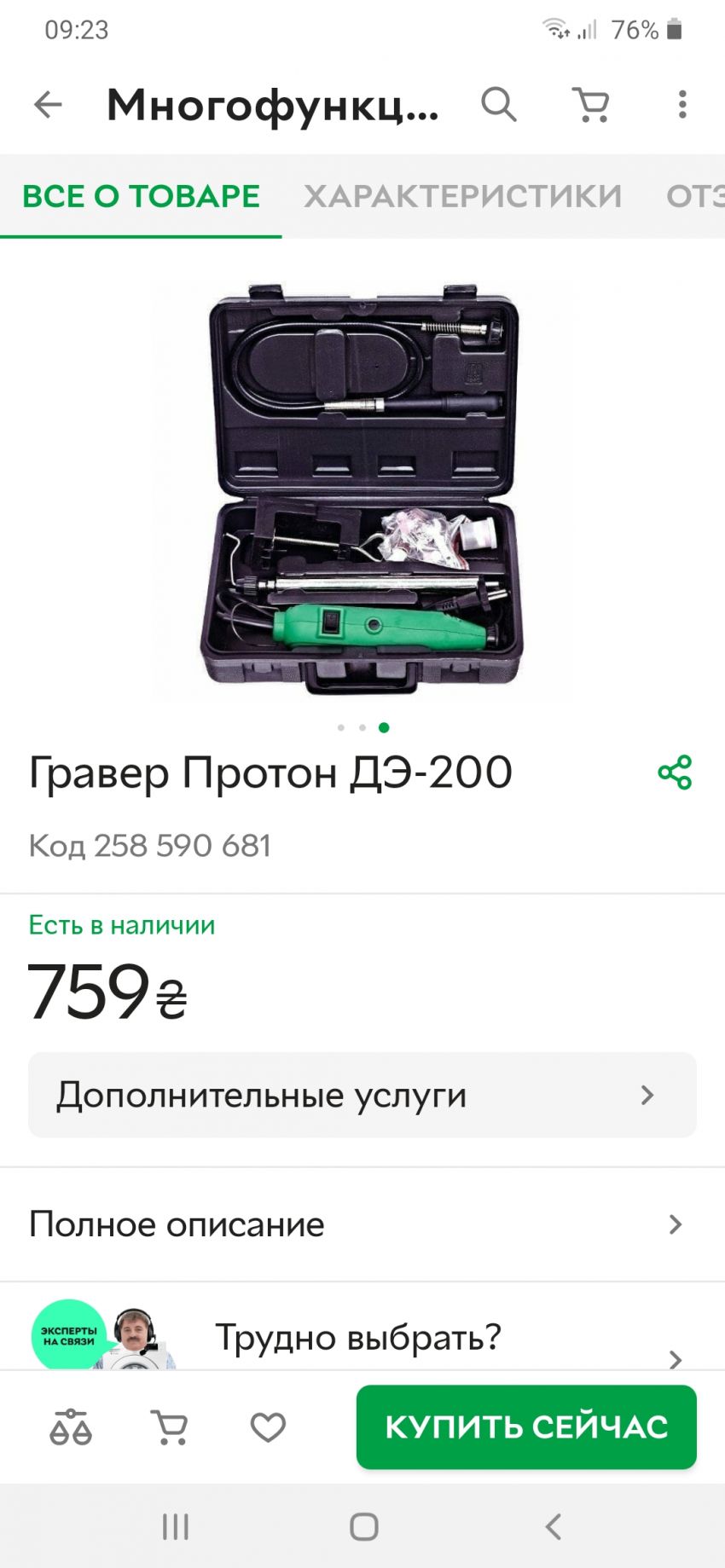Image resolution: width=725 pixels, height=1568 pixels.
Task: Switch to the Характеристики tab
Action: tap(462, 196)
